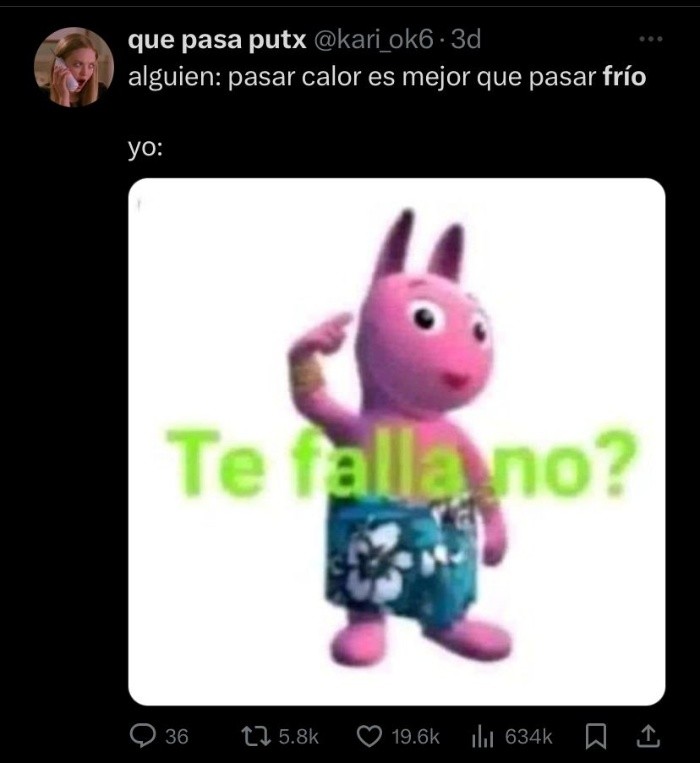View the attached 'Te falla no?' image
Viewport: 700px width, 763px height.
click(x=396, y=440)
